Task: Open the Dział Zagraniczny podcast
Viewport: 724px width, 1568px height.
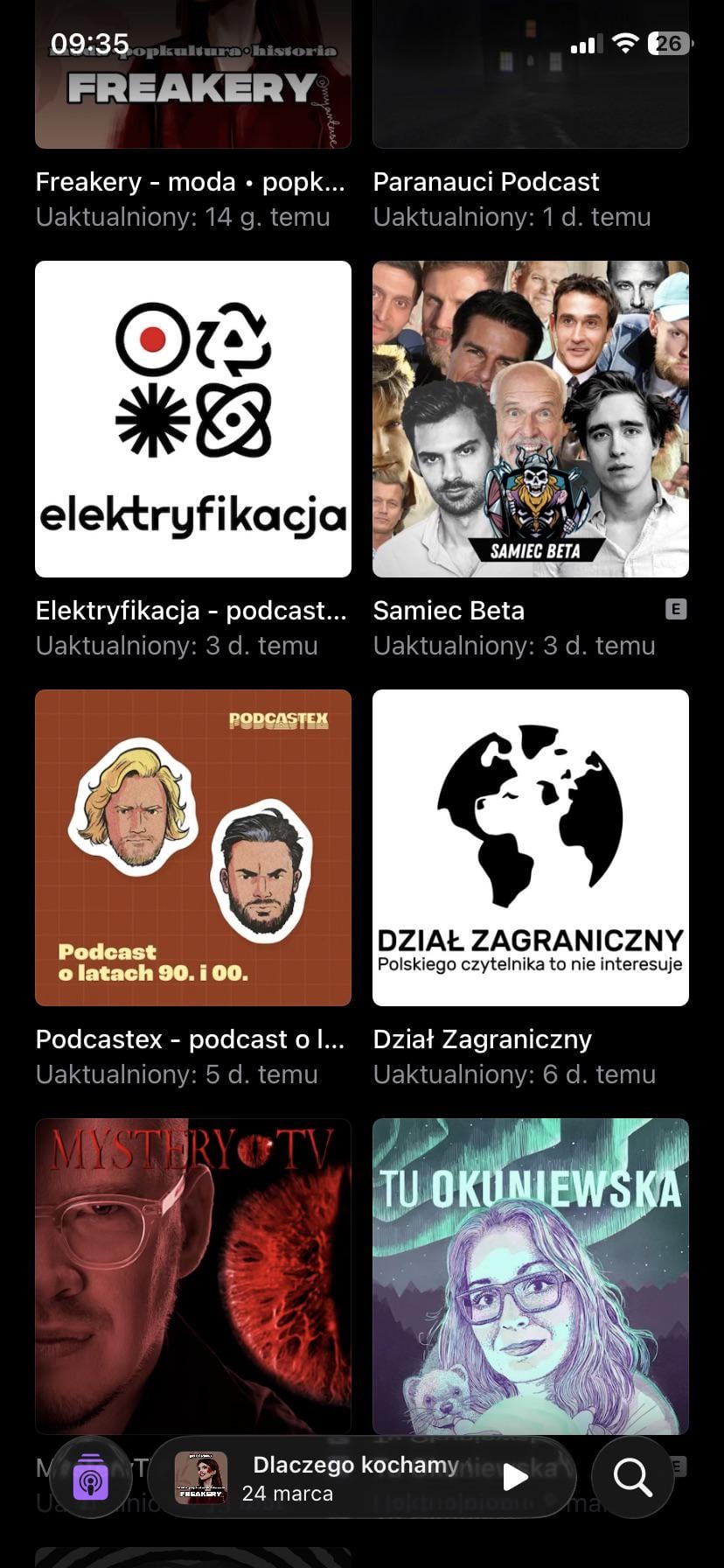Action: click(x=530, y=848)
